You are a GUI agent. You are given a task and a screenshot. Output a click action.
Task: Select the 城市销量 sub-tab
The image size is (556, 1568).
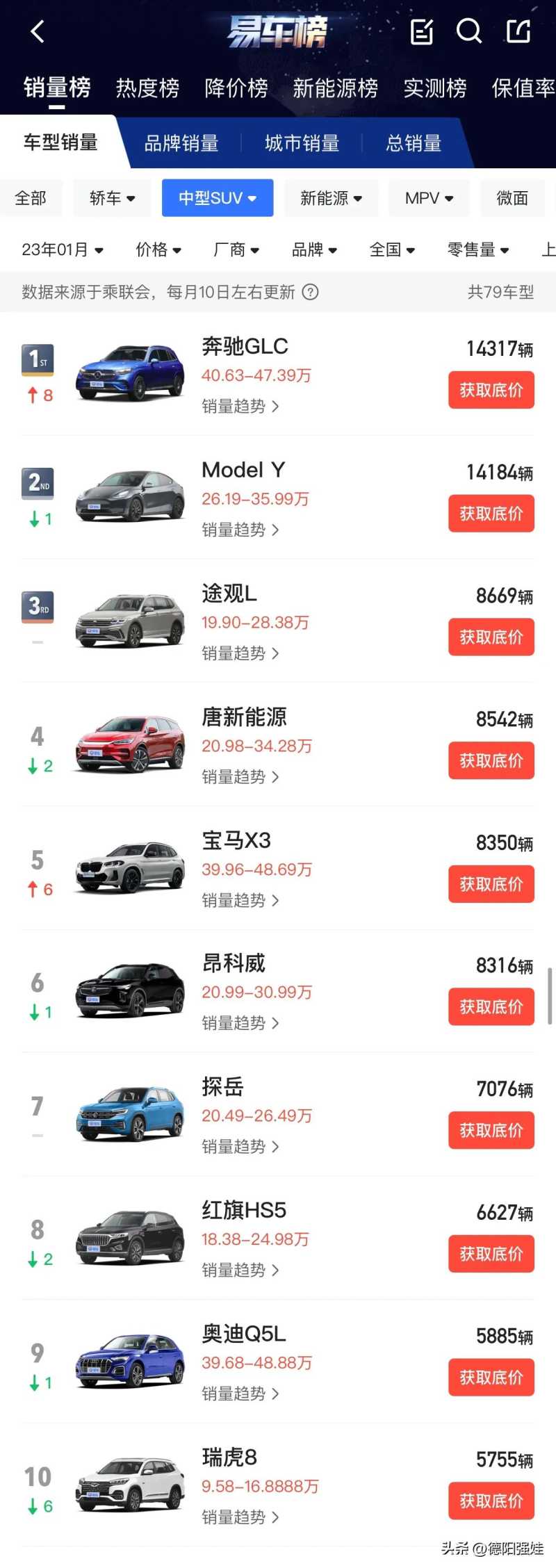coord(302,143)
